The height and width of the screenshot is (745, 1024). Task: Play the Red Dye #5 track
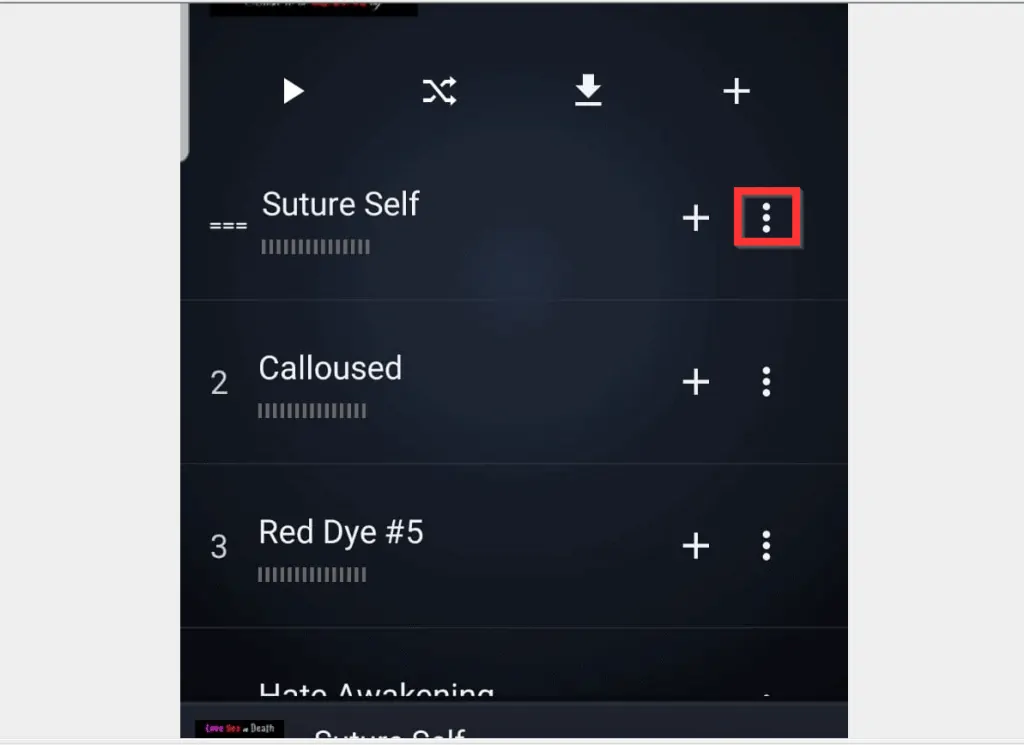pyautogui.click(x=341, y=533)
